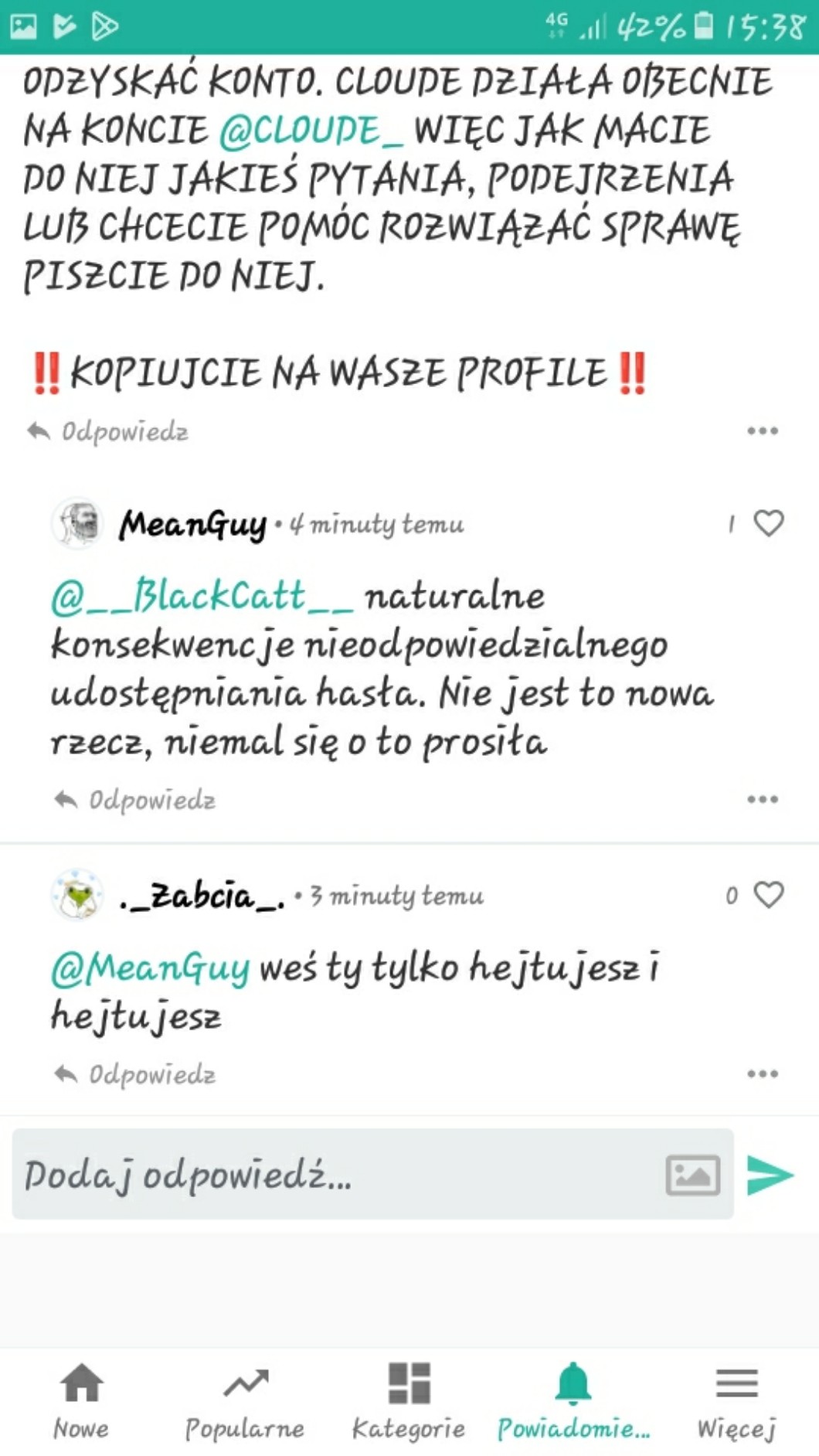Viewport: 819px width, 1456px height.
Task: Open more options for the top post
Action: pyautogui.click(x=762, y=430)
